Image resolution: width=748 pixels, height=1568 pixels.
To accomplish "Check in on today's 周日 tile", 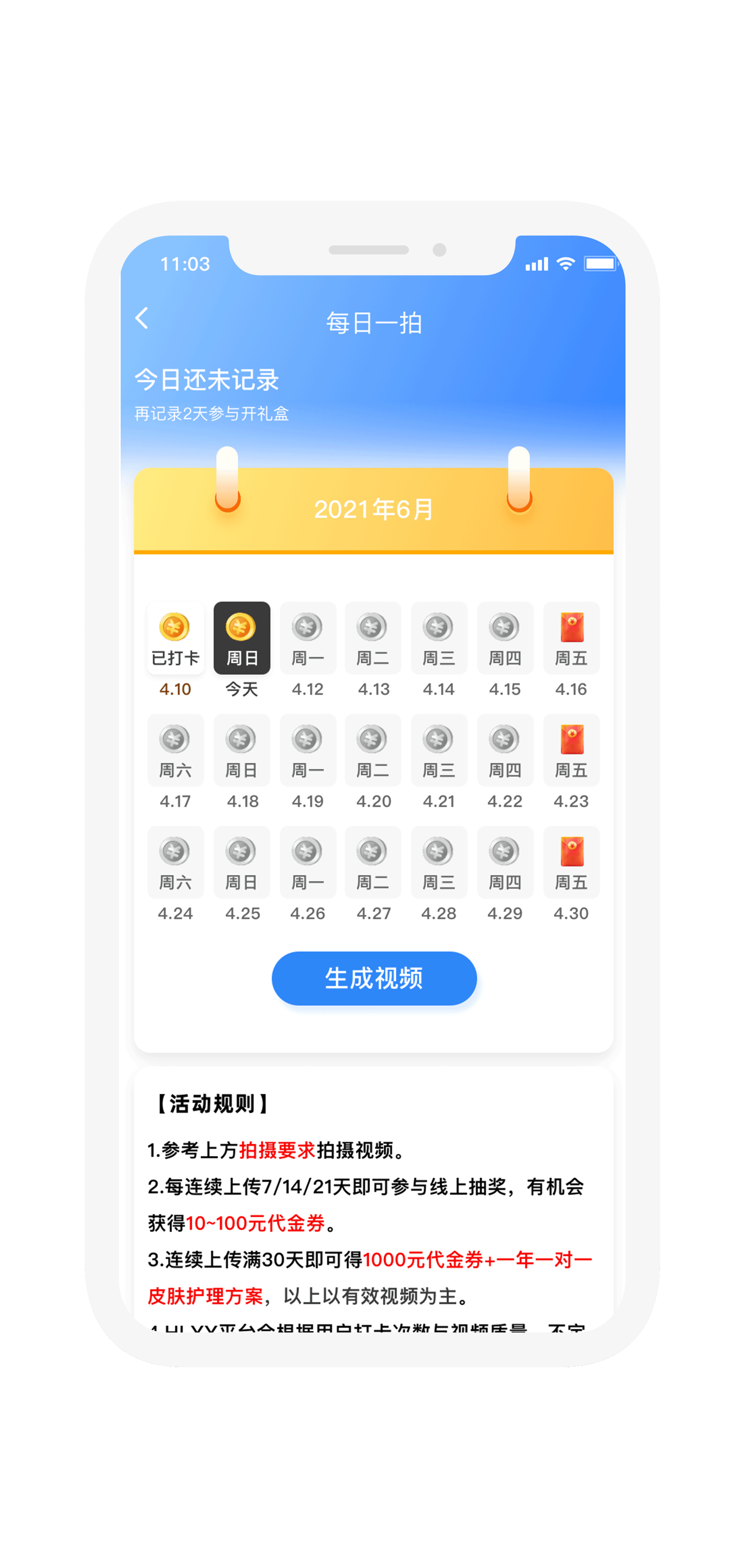I will (242, 638).
